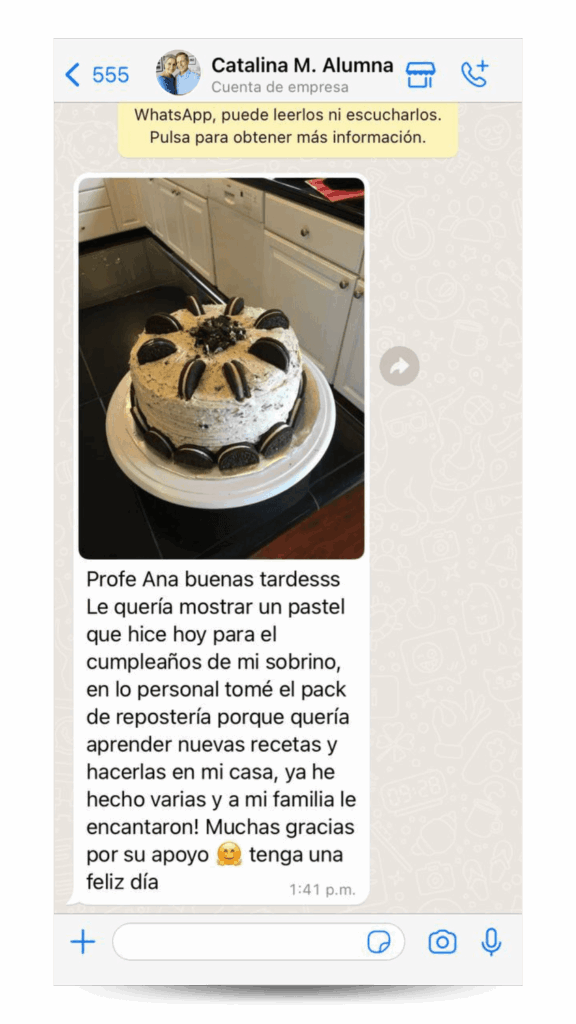Record a voice message with the microphone
The width and height of the screenshot is (576, 1024).
click(491, 942)
